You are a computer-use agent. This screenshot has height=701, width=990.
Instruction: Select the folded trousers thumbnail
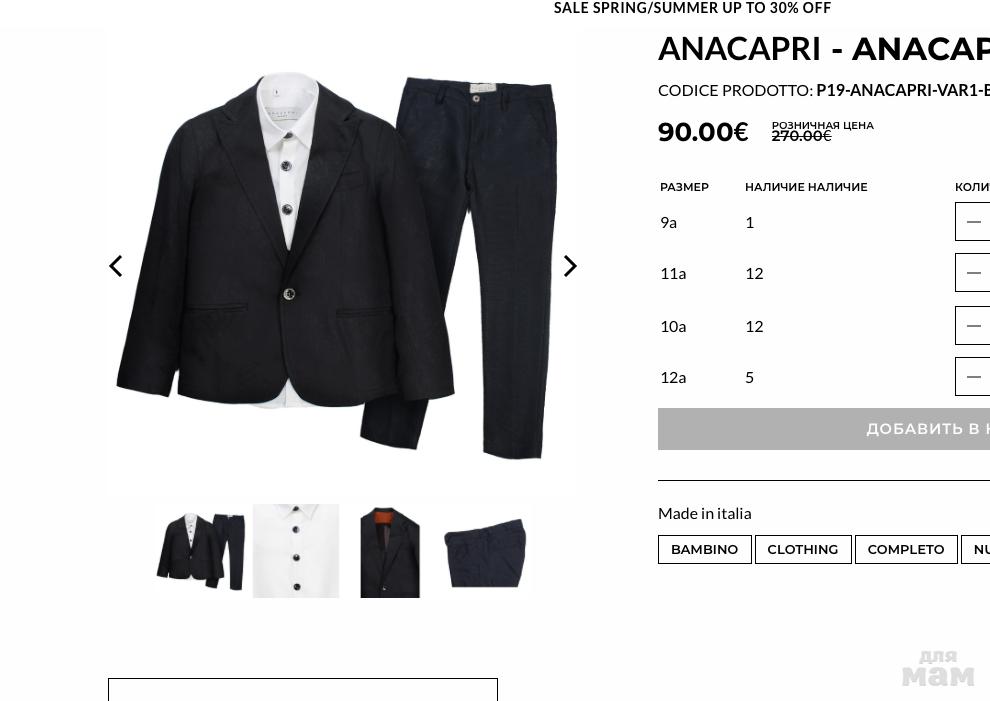pyautogui.click(x=485, y=551)
